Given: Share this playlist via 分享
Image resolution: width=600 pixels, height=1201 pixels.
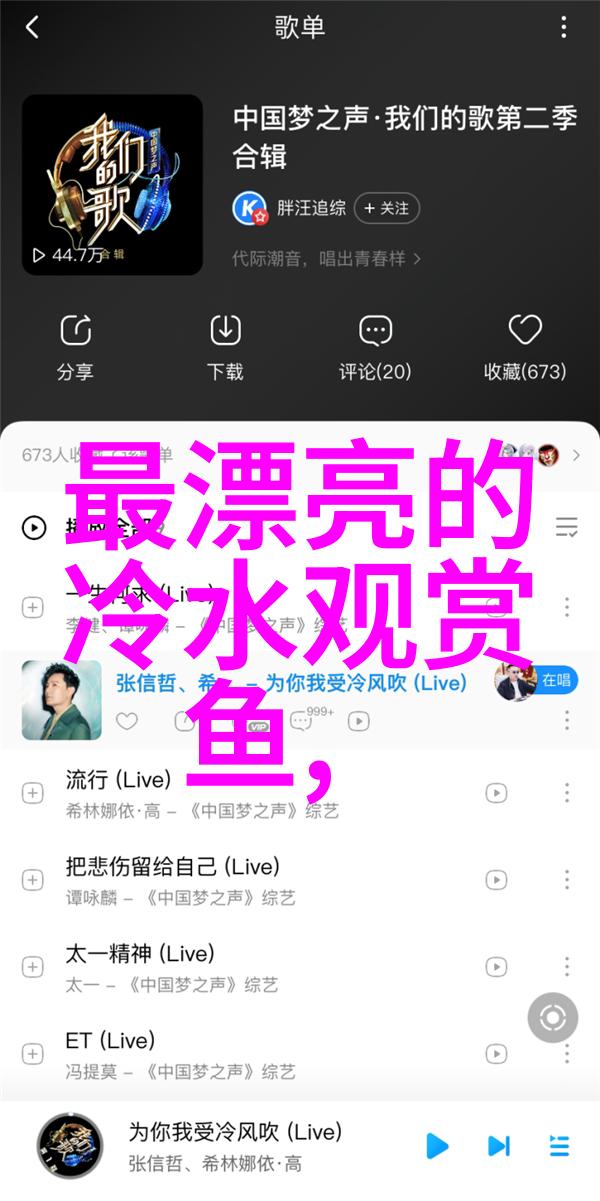Looking at the screenshot, I should point(75,348).
